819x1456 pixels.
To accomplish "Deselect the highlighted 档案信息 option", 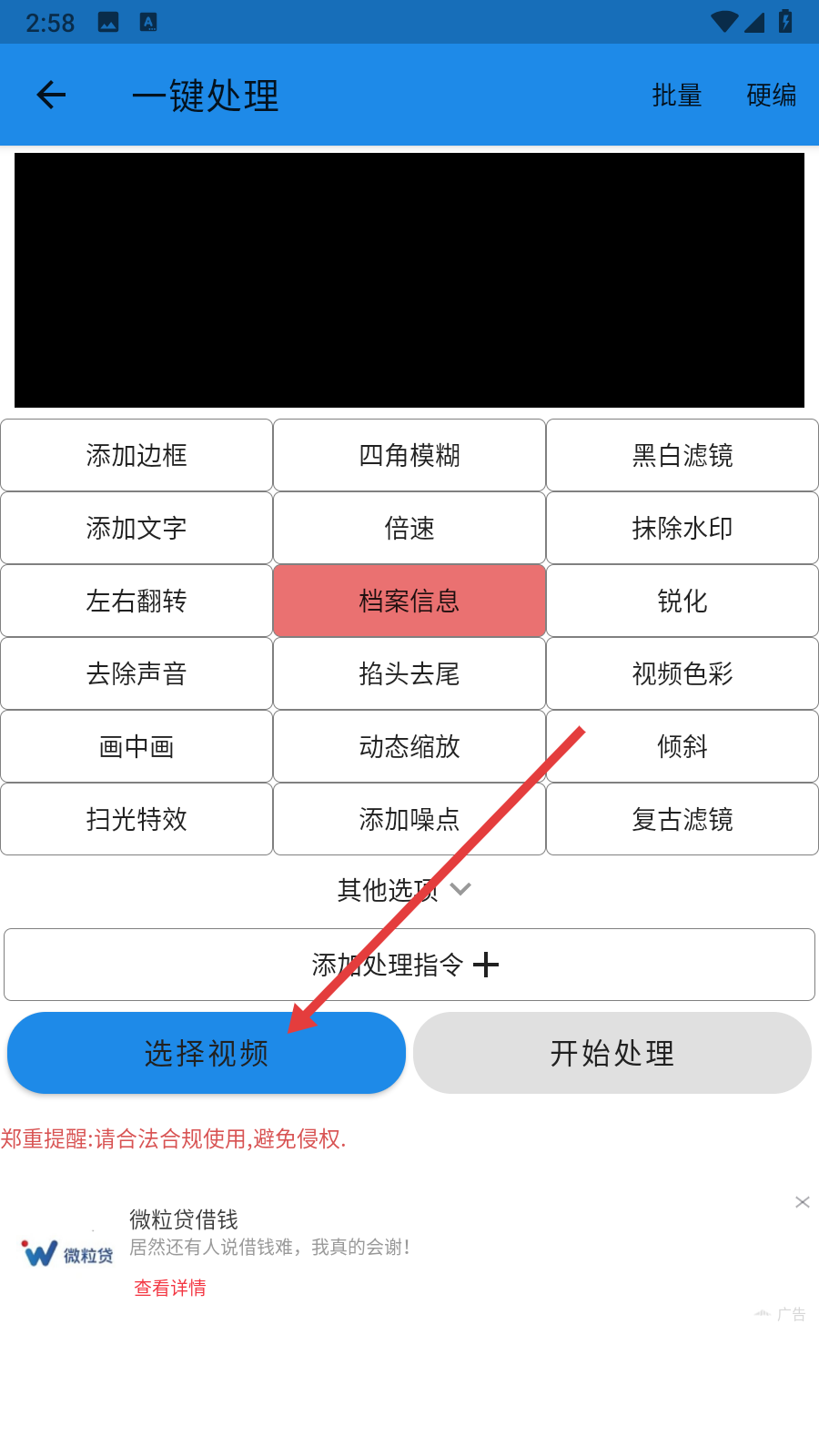I will tap(409, 601).
